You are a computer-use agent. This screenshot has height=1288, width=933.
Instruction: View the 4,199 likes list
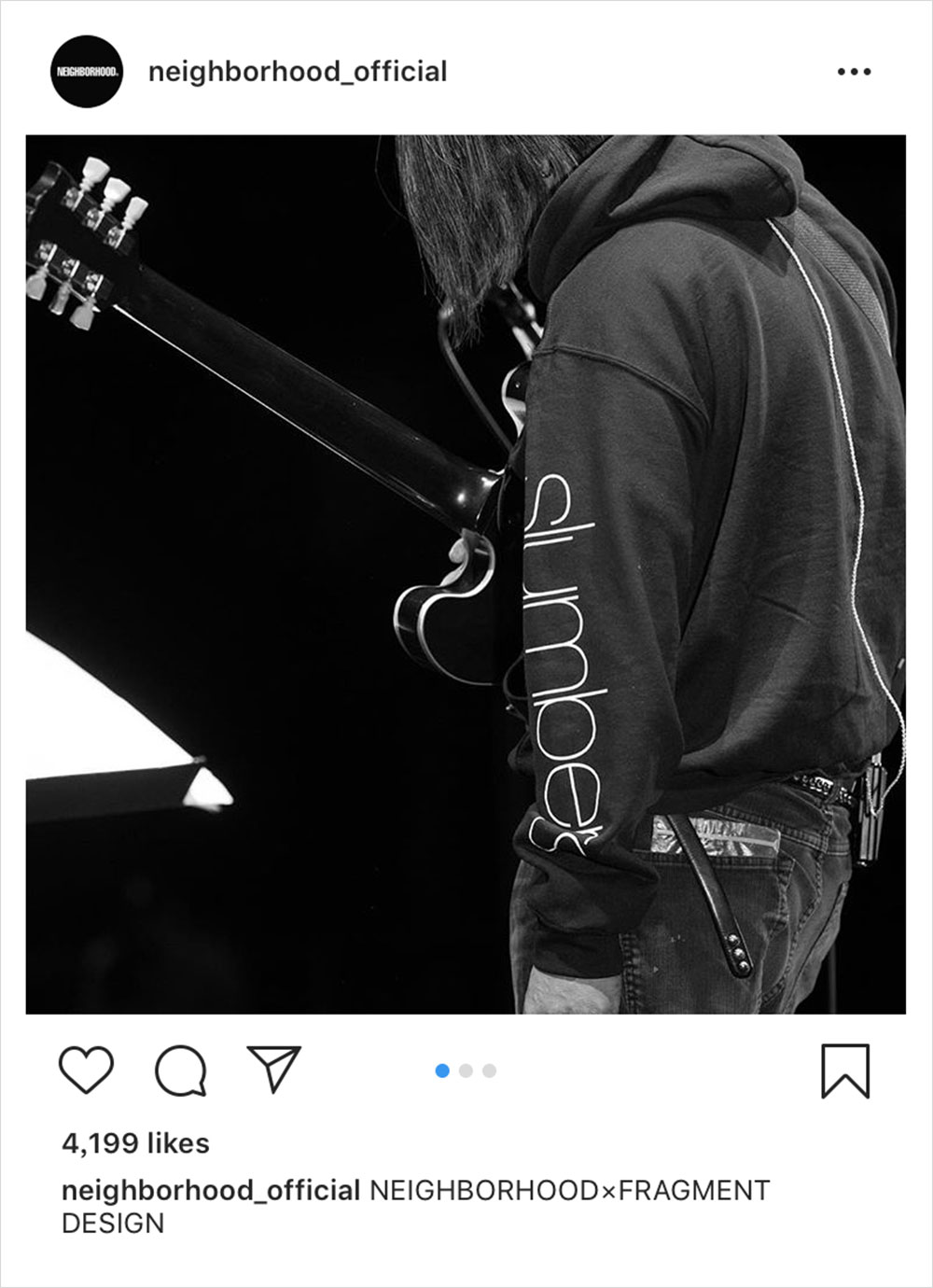(135, 1143)
